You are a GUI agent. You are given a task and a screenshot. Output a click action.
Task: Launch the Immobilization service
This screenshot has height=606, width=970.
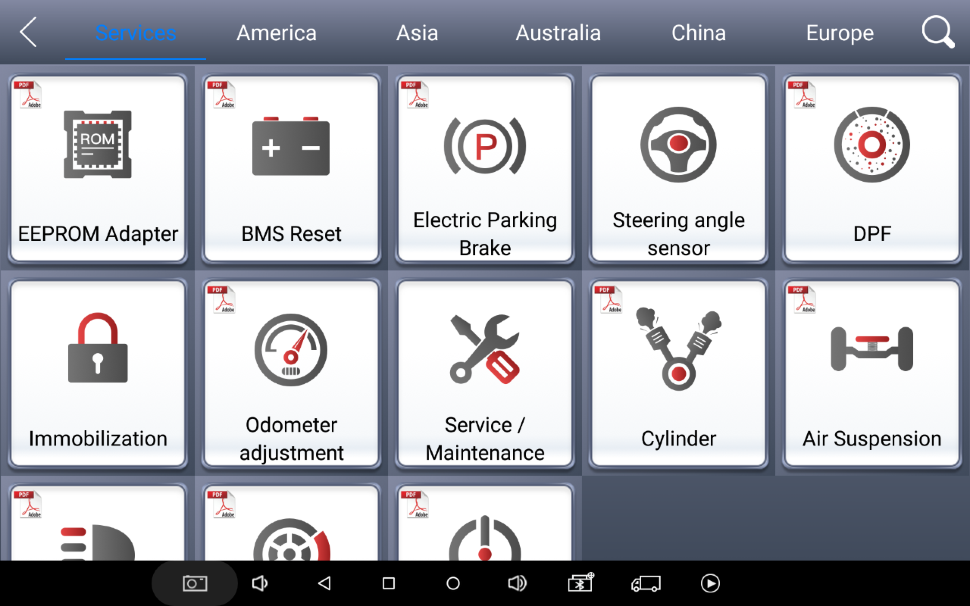[98, 373]
